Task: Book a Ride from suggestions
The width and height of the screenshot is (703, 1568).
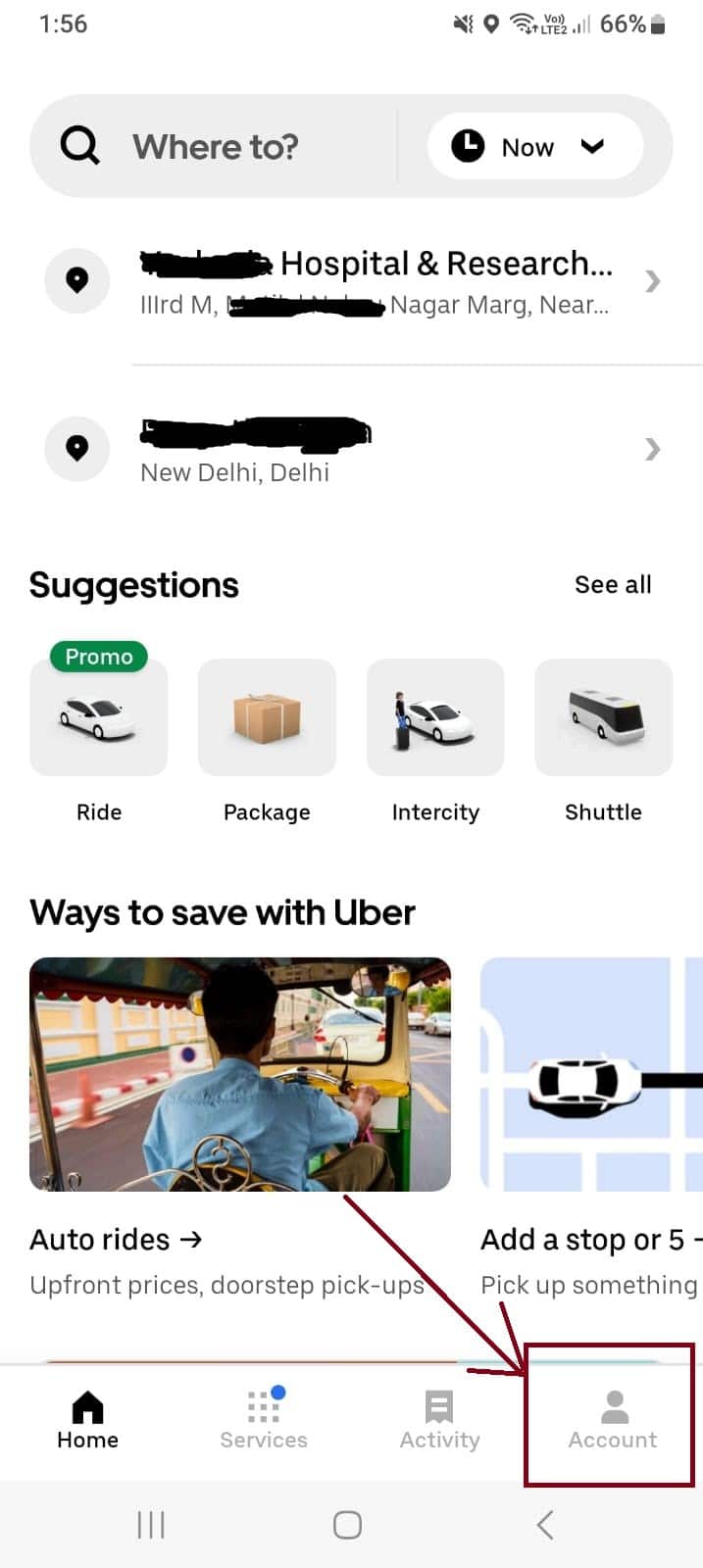Action: tap(99, 718)
